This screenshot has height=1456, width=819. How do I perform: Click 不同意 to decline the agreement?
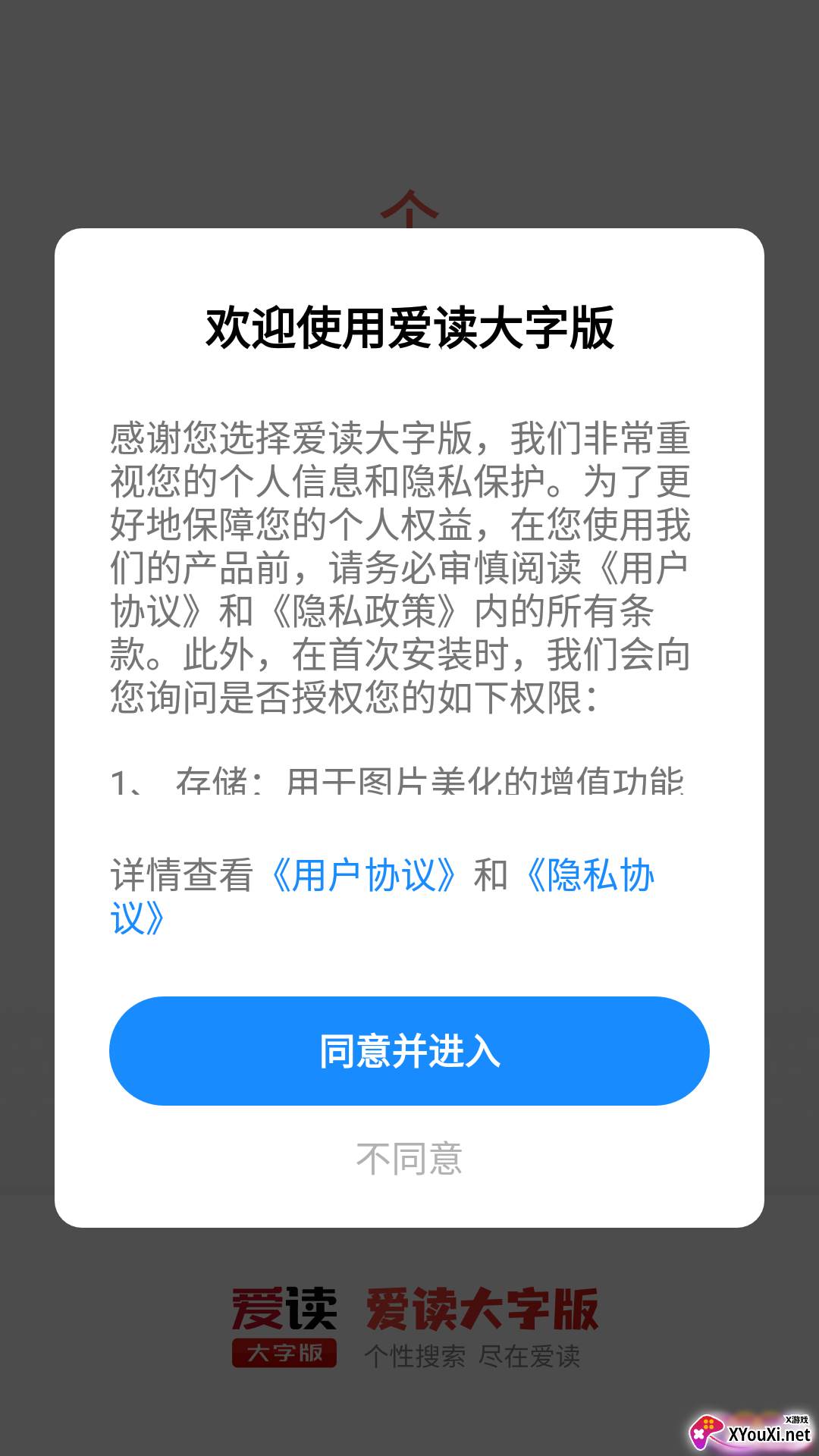coord(409,1157)
